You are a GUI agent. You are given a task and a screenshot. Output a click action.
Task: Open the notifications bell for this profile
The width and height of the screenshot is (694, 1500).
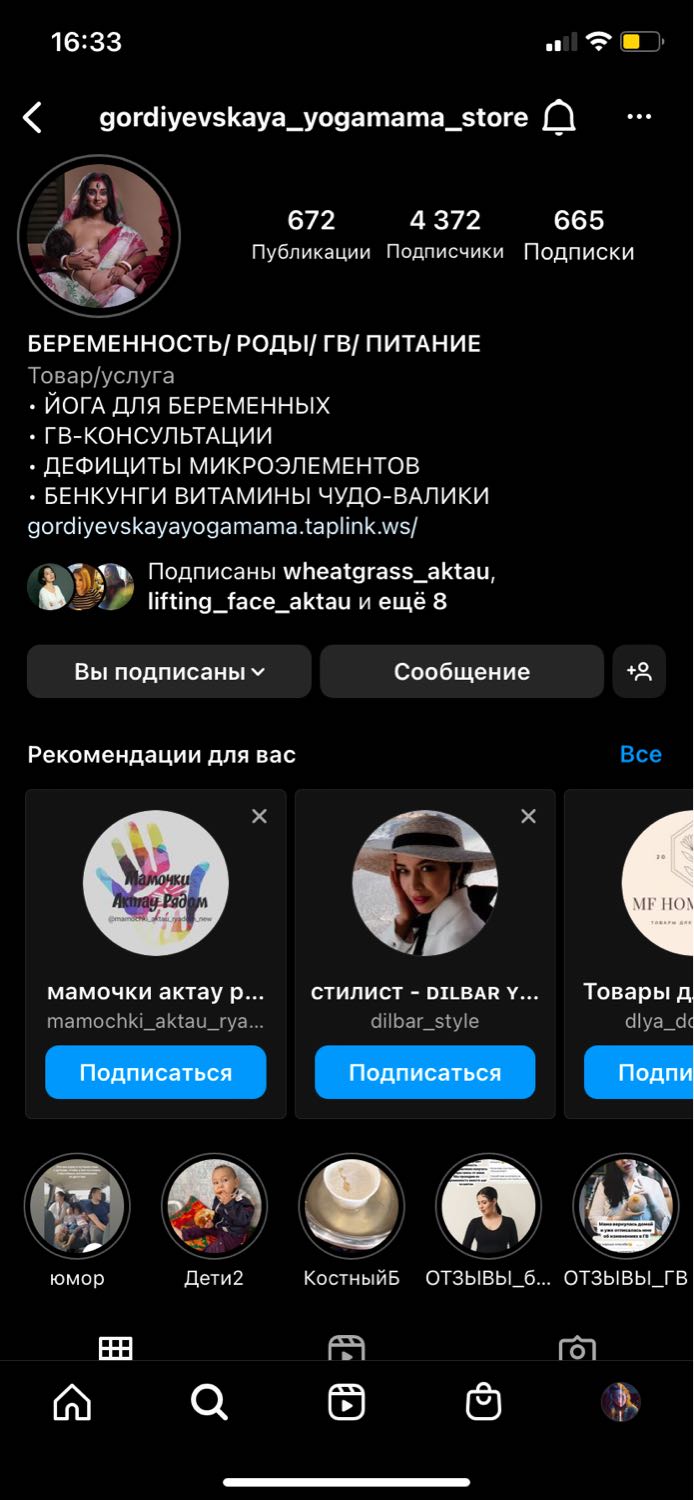click(x=559, y=118)
